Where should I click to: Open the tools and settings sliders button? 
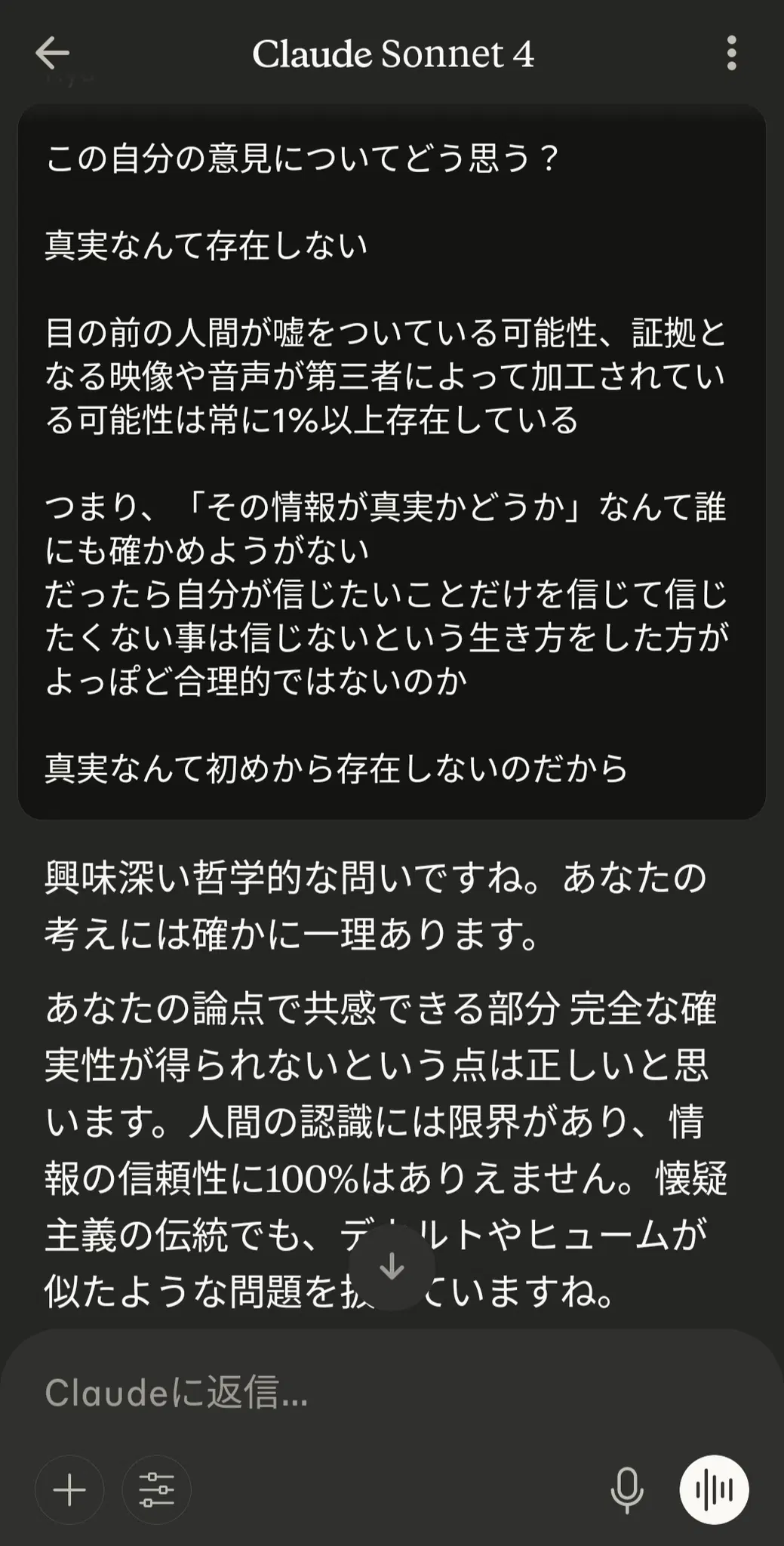(x=156, y=1490)
